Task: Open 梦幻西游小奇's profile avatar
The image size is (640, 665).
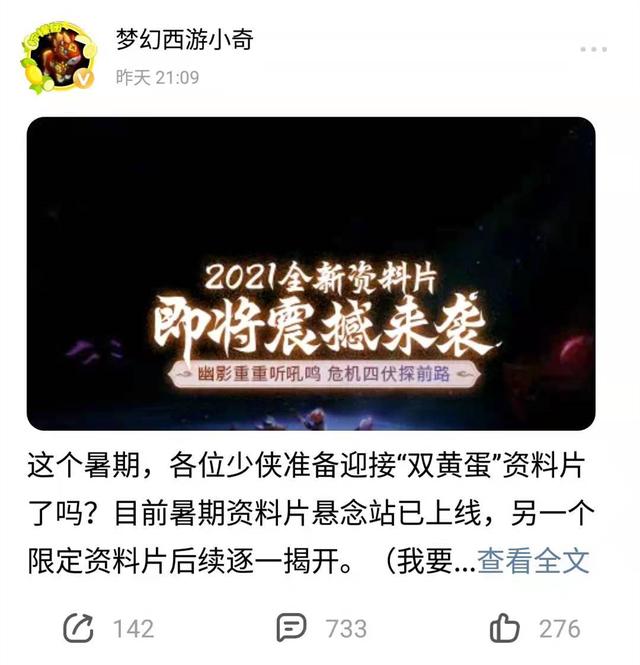Action: 58,57
